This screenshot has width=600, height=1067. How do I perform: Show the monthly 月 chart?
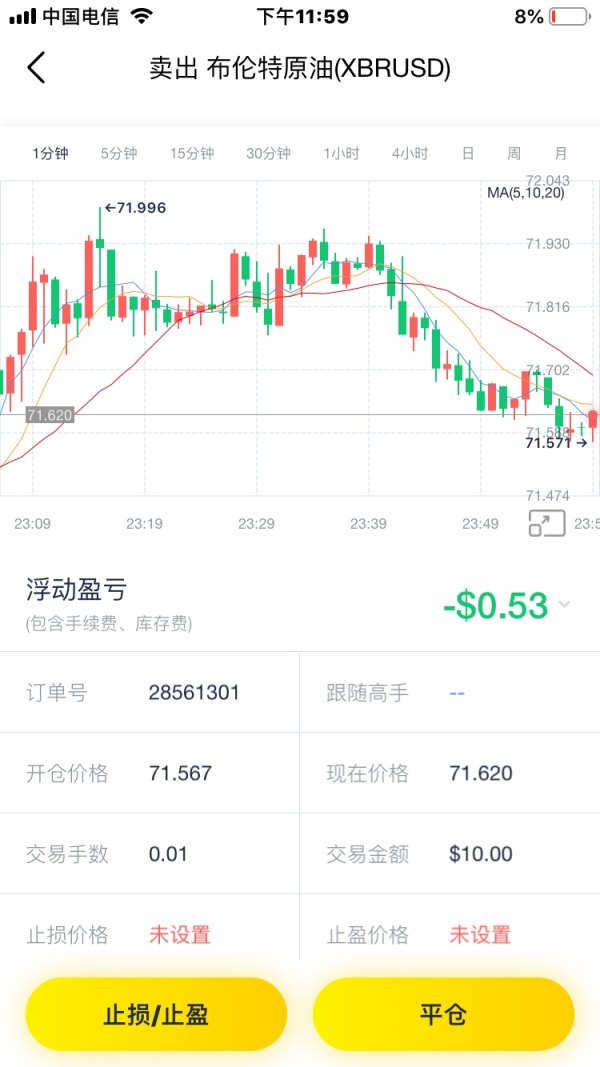561,153
